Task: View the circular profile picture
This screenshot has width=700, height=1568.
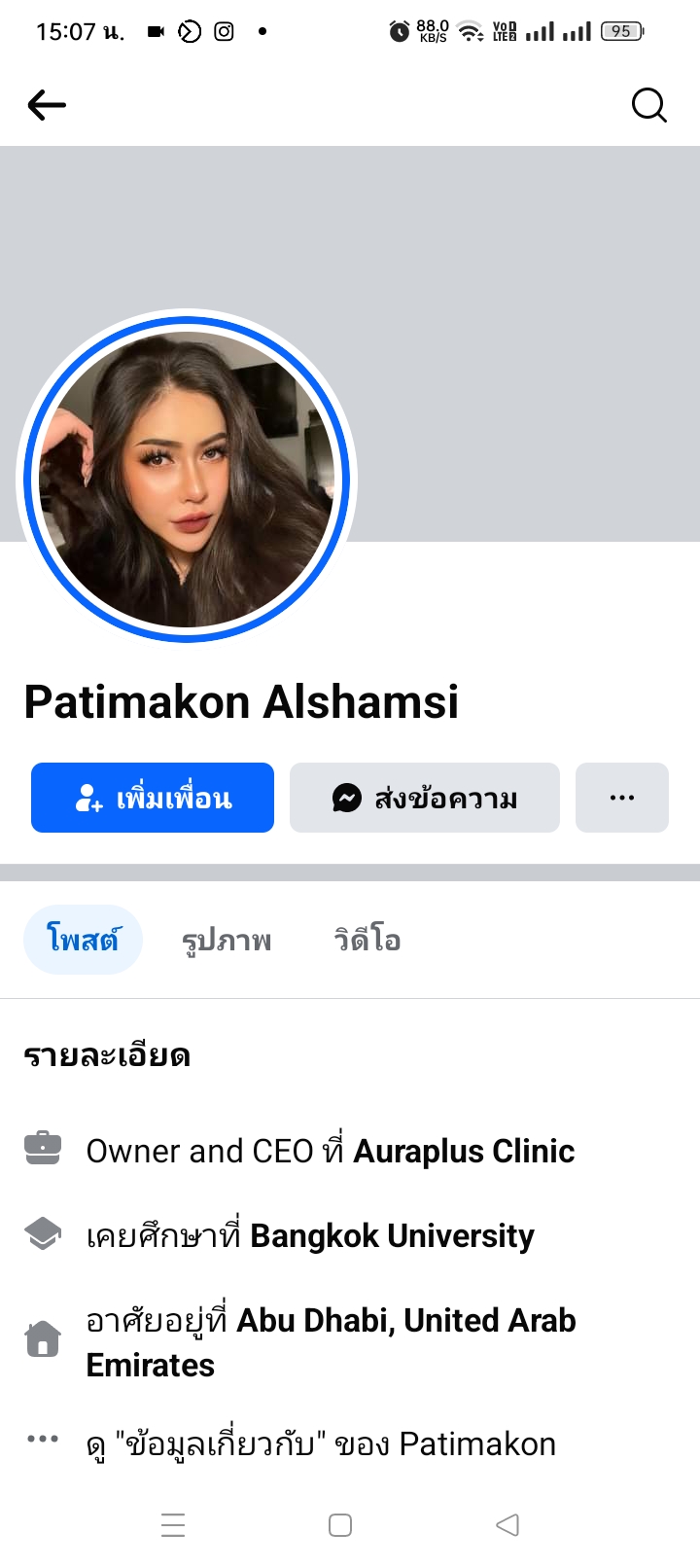Action: point(187,479)
